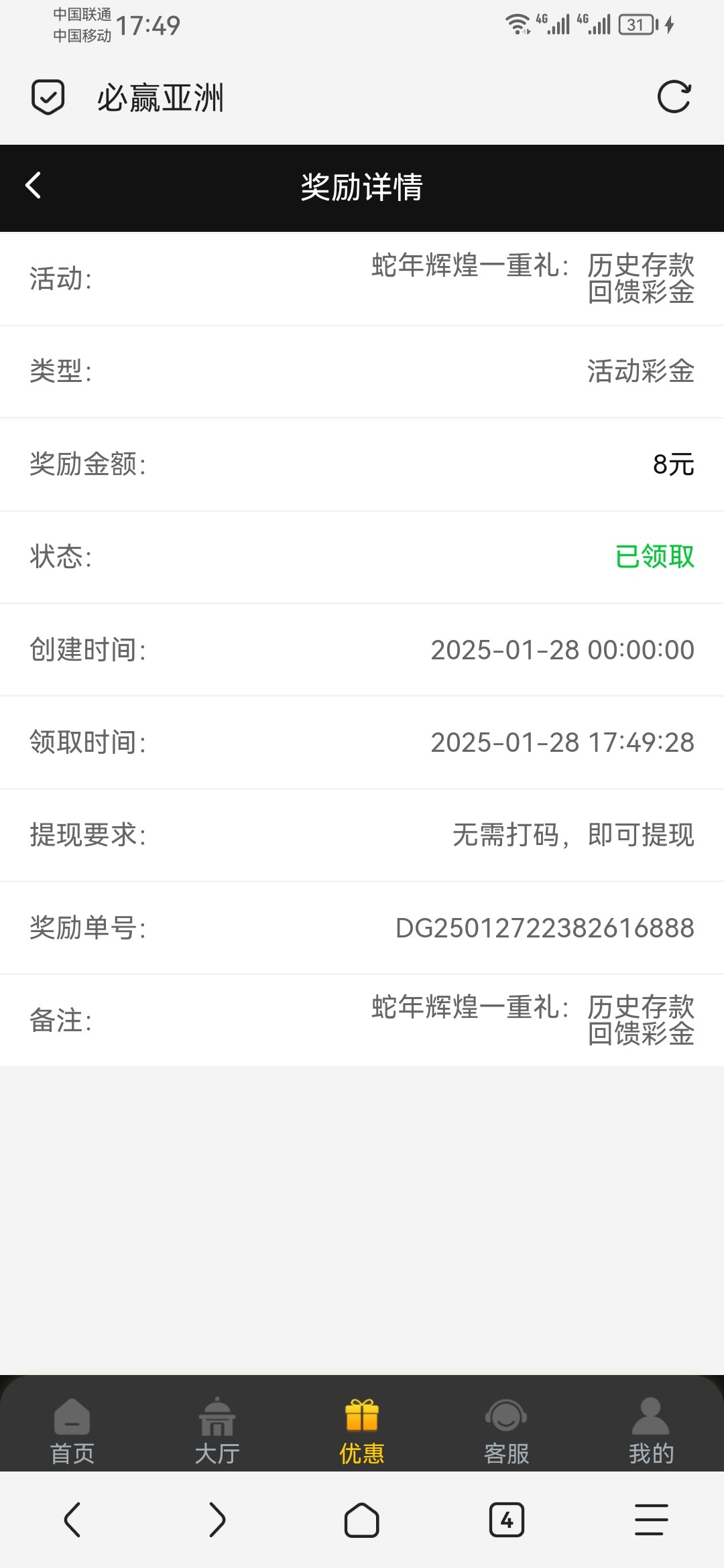The height and width of the screenshot is (1568, 724).
Task: Tap the shield security icon beside 必赢亚洲
Action: pyautogui.click(x=48, y=97)
